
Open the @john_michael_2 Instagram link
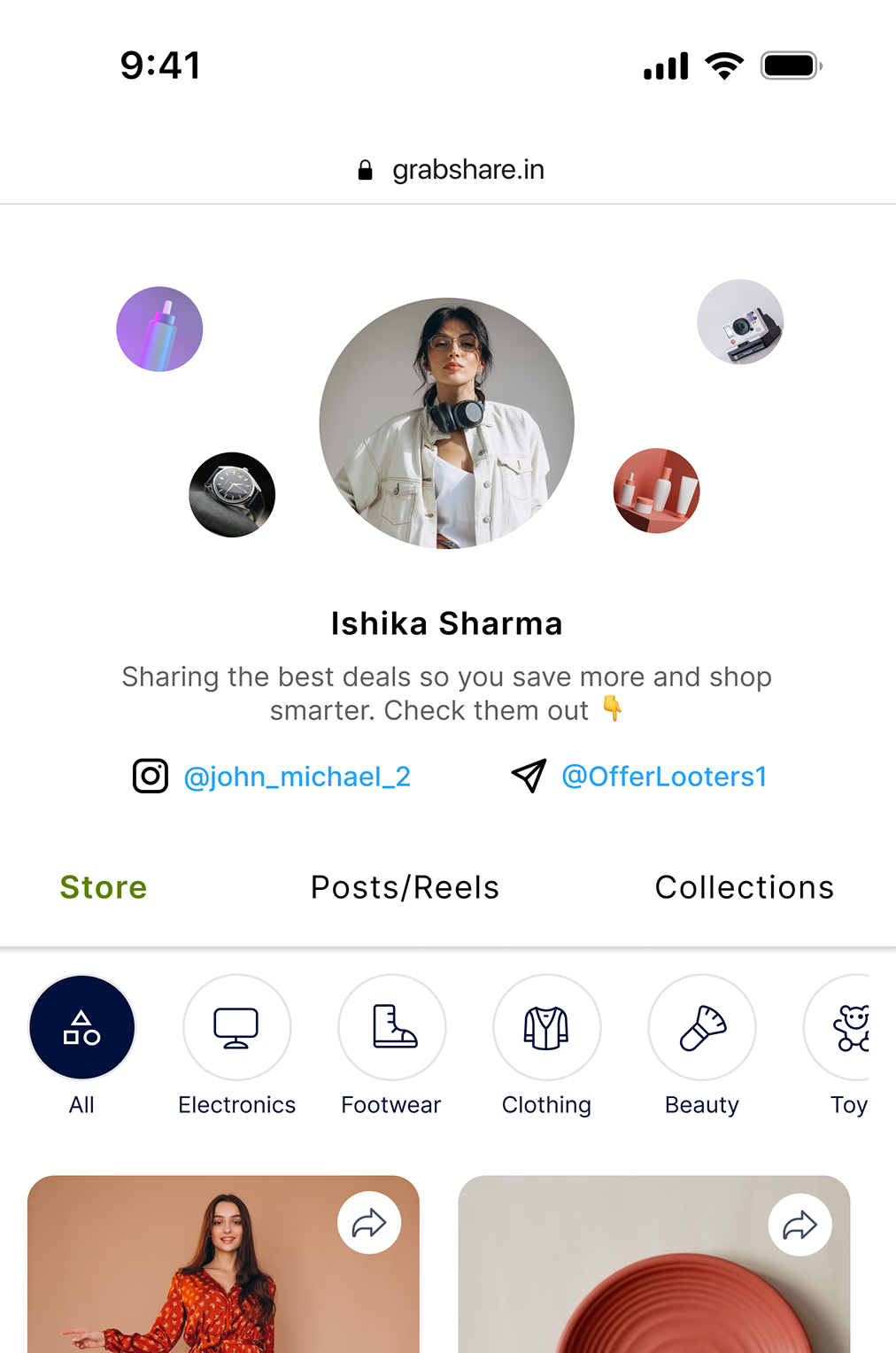pyautogui.click(x=296, y=777)
